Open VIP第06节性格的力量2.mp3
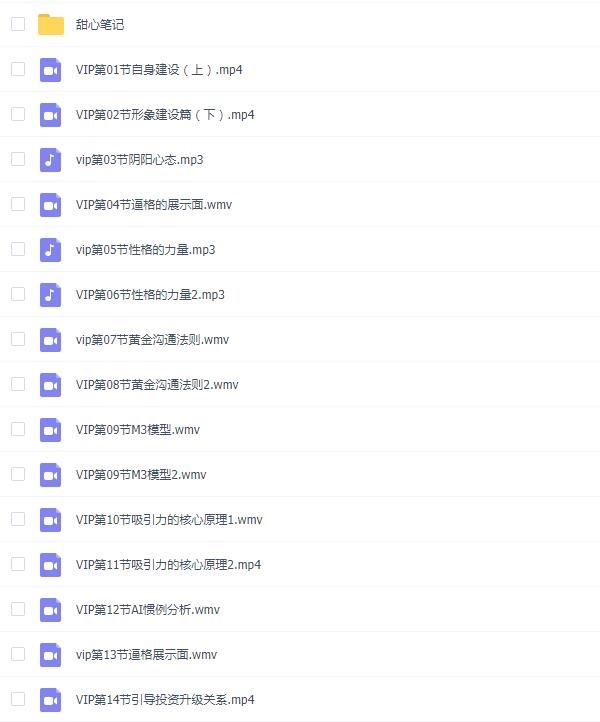 tap(150, 295)
